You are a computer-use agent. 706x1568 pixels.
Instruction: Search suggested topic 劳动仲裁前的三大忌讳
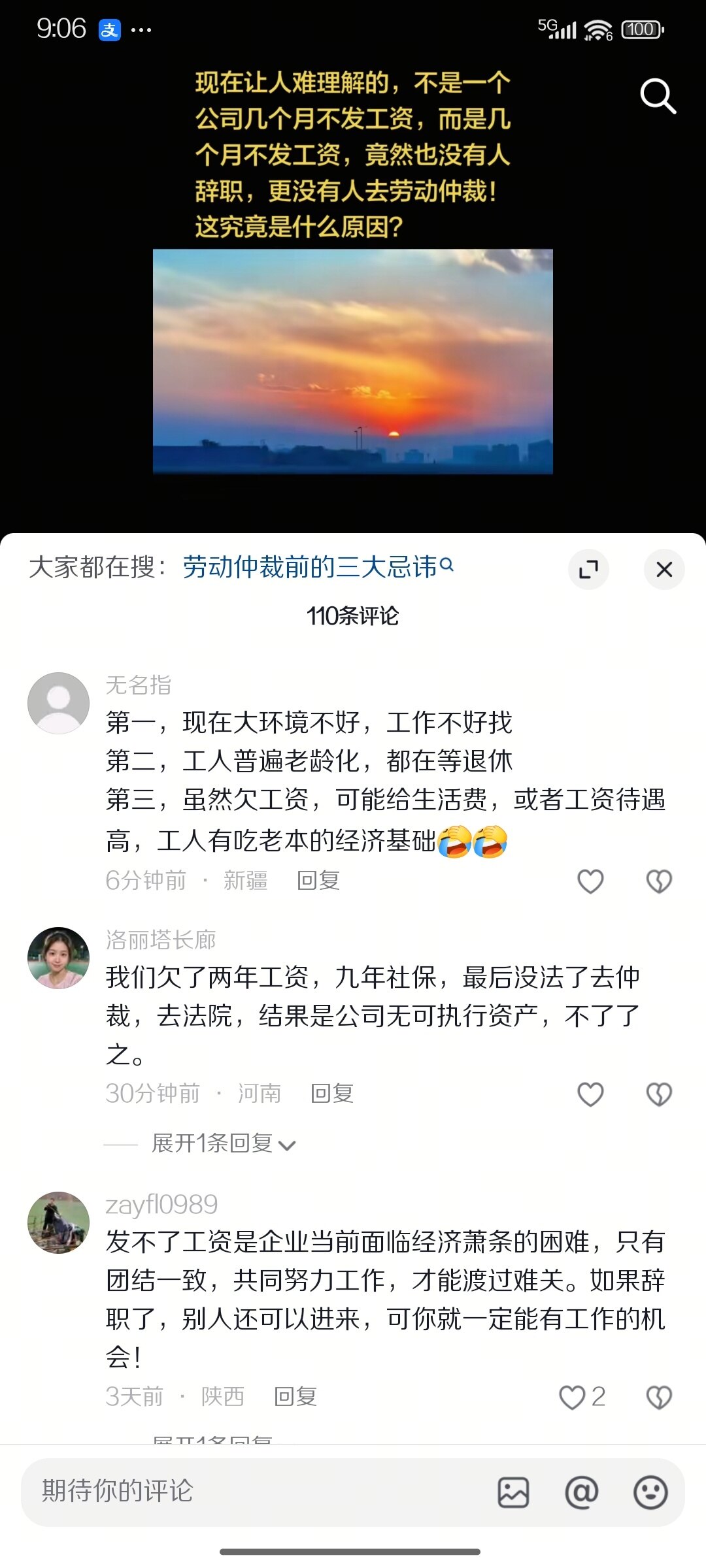coord(318,567)
